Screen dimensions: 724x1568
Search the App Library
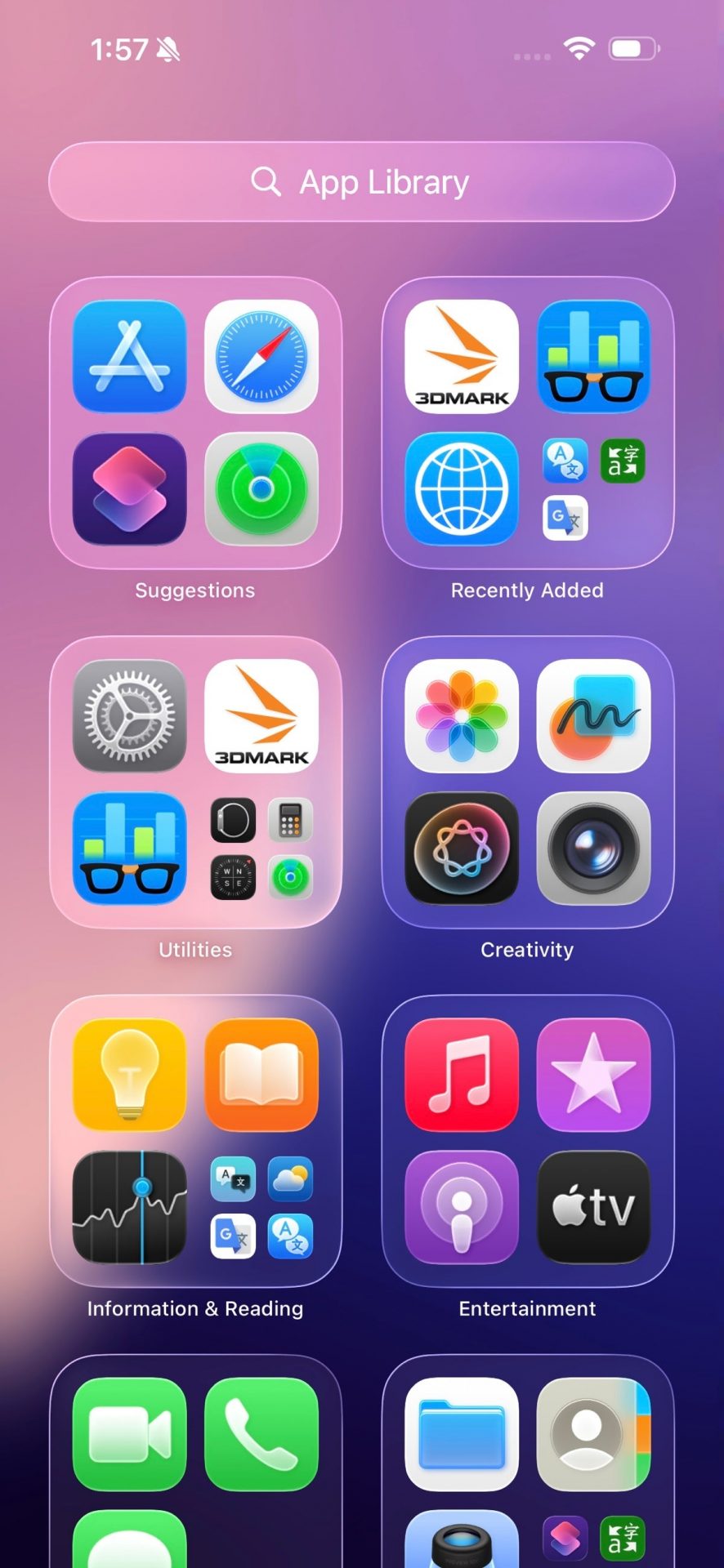(x=361, y=181)
